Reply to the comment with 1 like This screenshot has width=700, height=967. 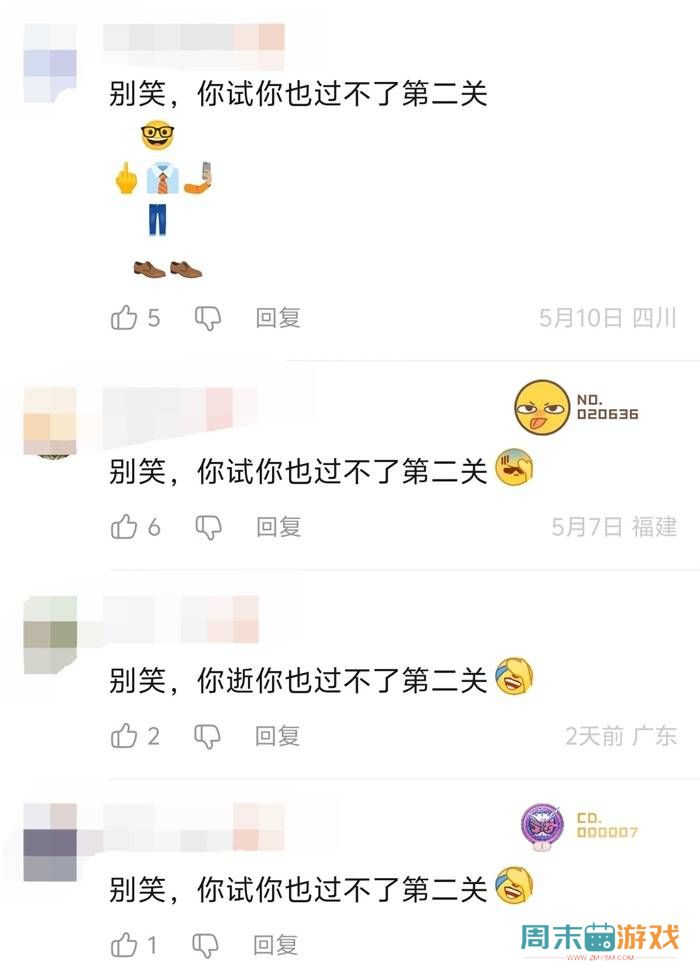(277, 944)
